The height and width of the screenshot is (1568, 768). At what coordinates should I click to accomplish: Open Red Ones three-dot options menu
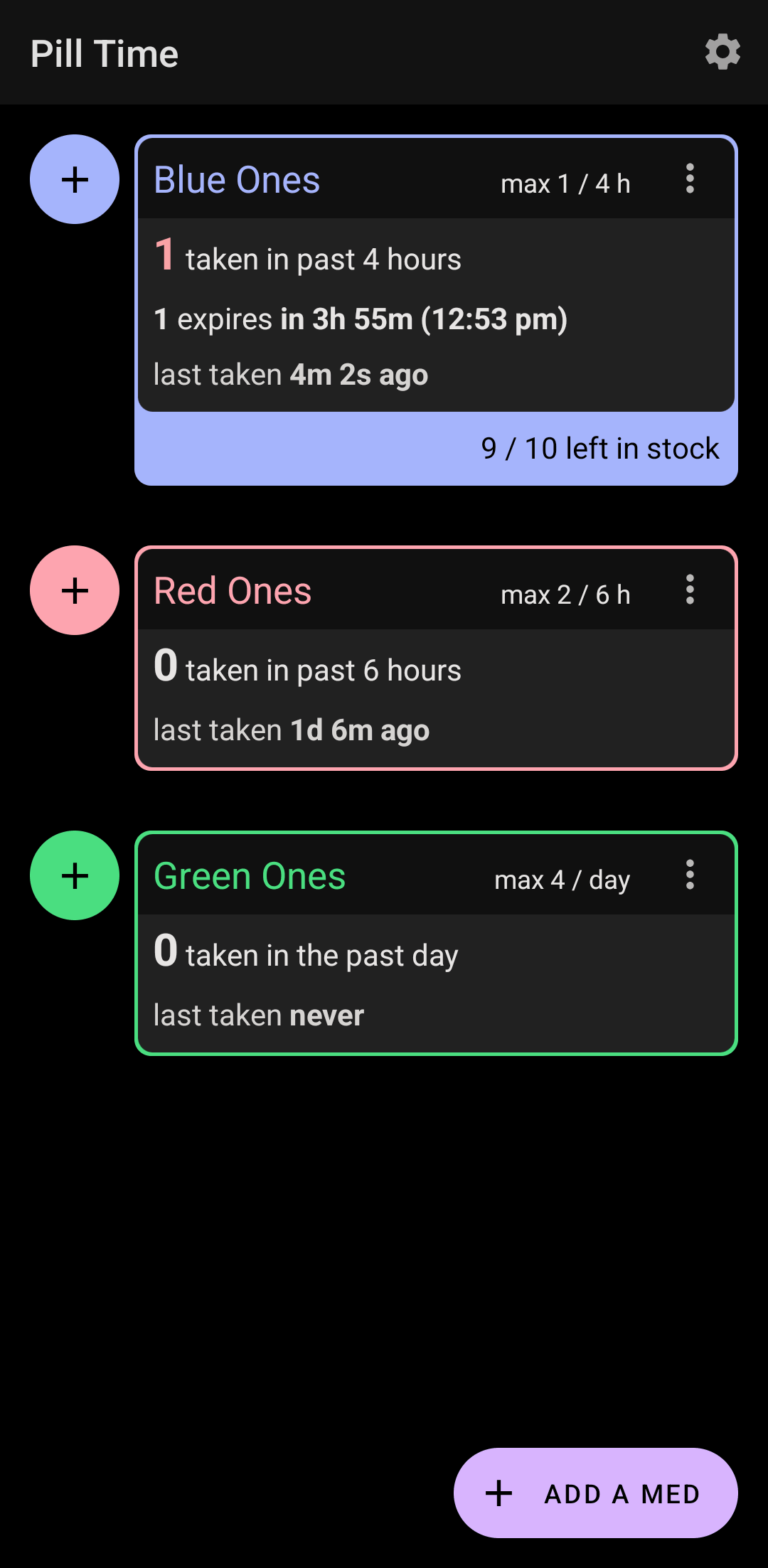point(690,591)
